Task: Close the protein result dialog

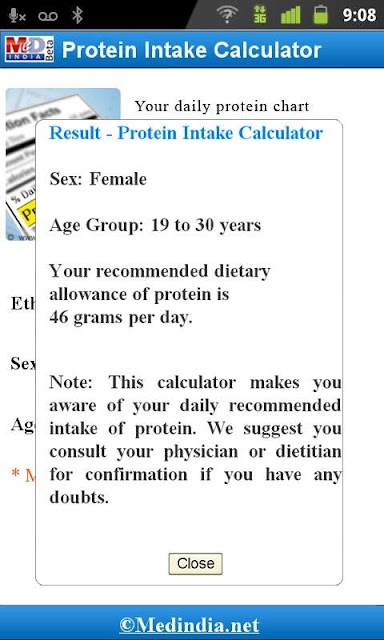Action: point(195,564)
